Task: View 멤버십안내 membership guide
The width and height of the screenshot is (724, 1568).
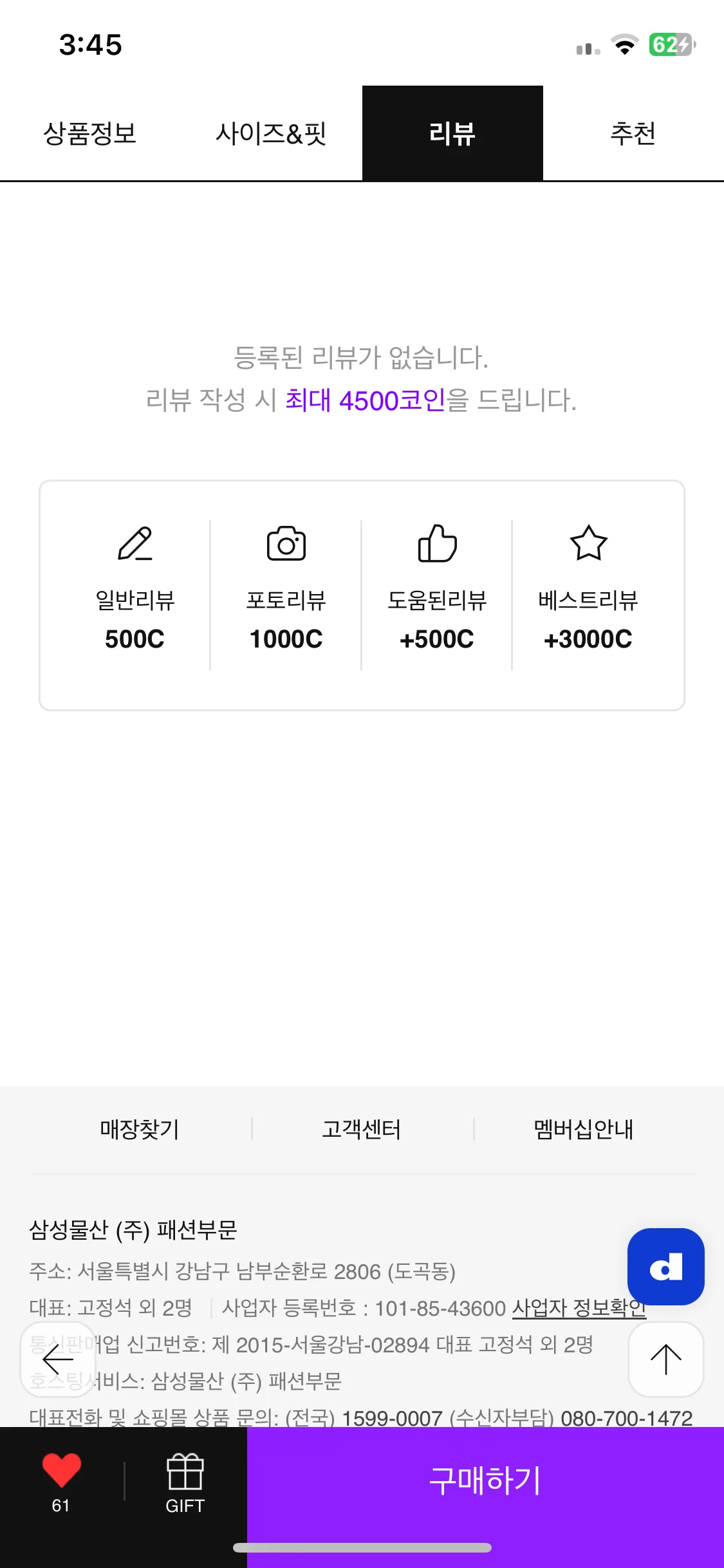Action: point(584,1129)
